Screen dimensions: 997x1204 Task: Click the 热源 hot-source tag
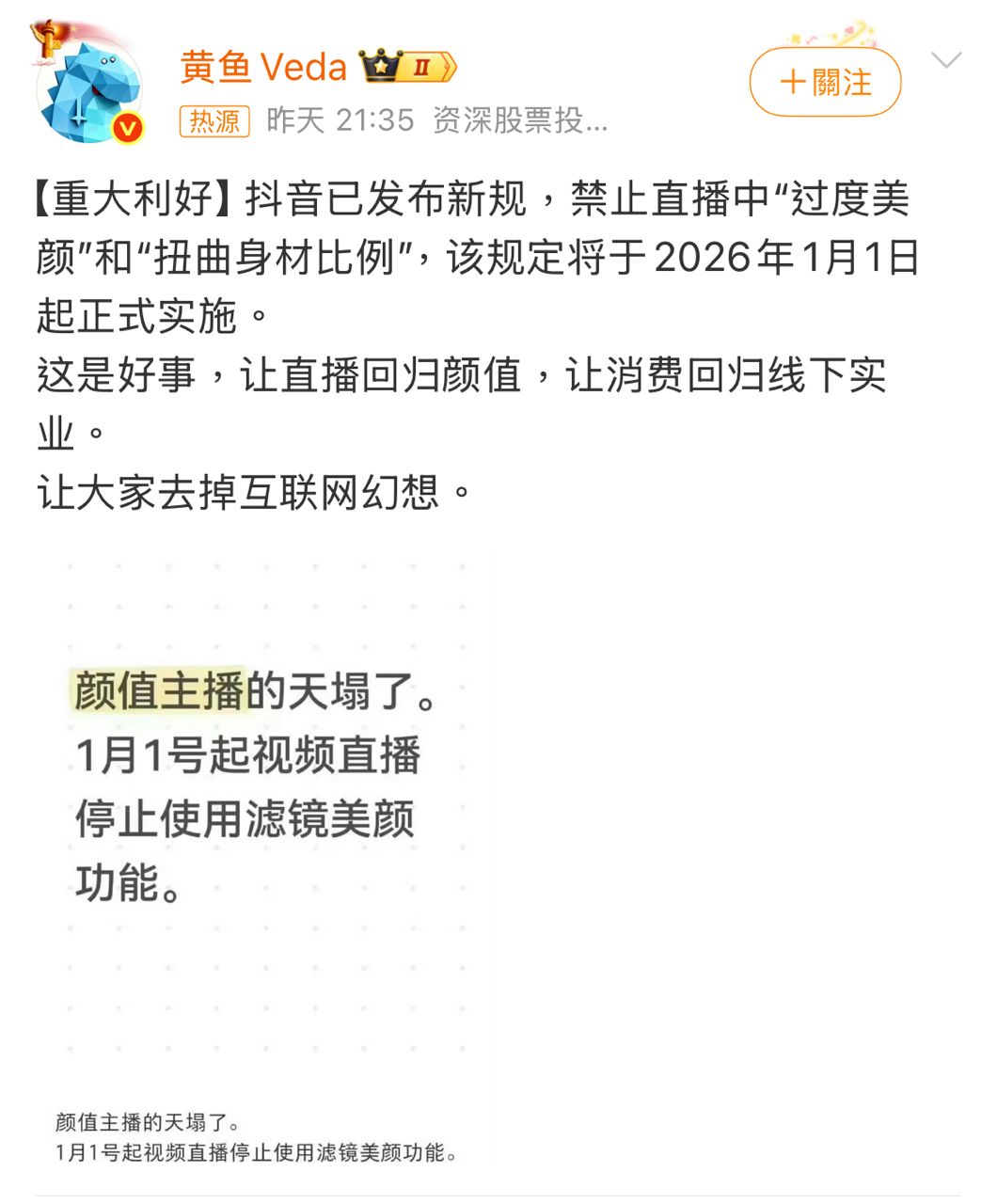click(215, 120)
